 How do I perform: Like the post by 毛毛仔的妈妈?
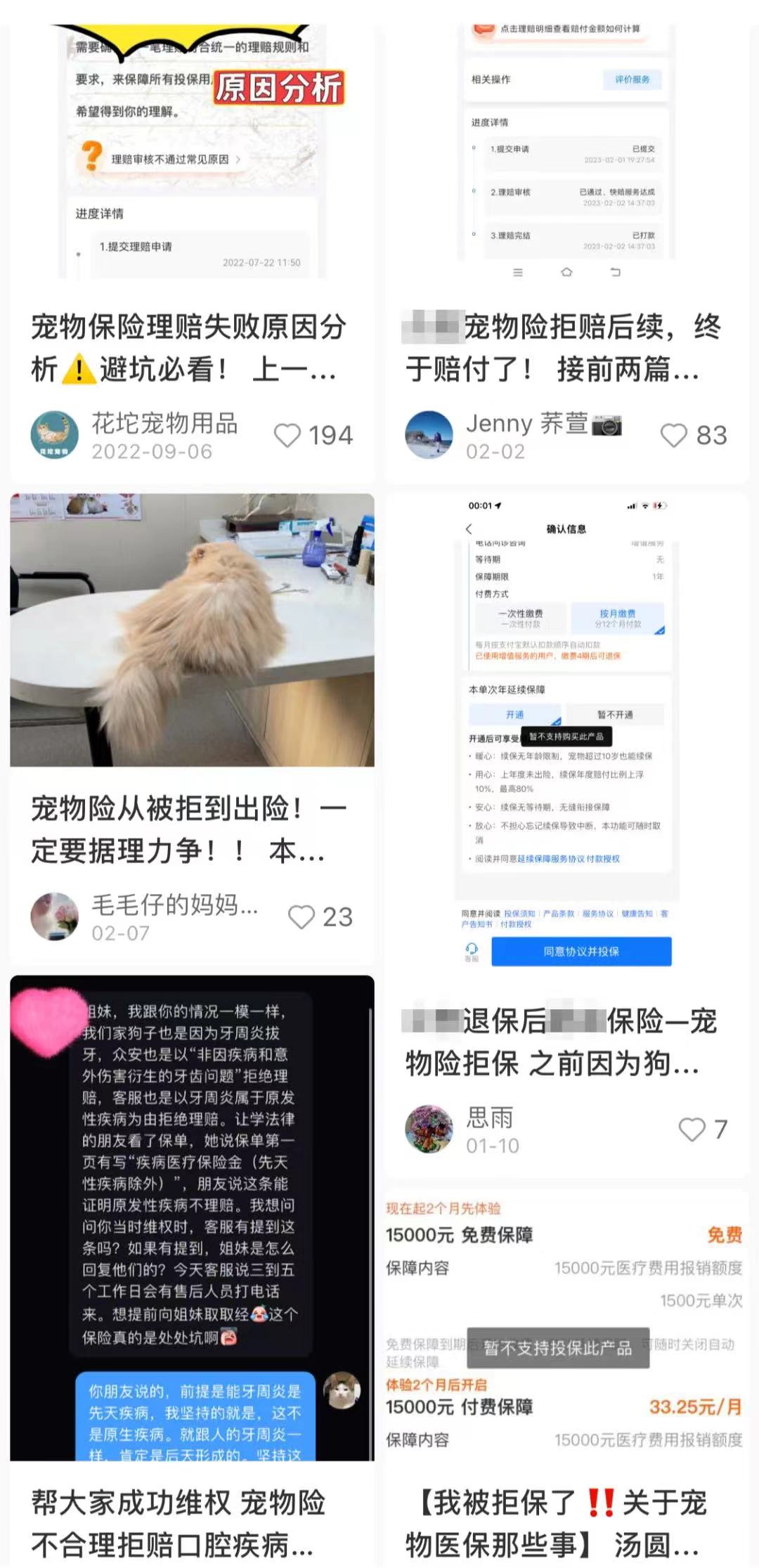click(x=301, y=916)
